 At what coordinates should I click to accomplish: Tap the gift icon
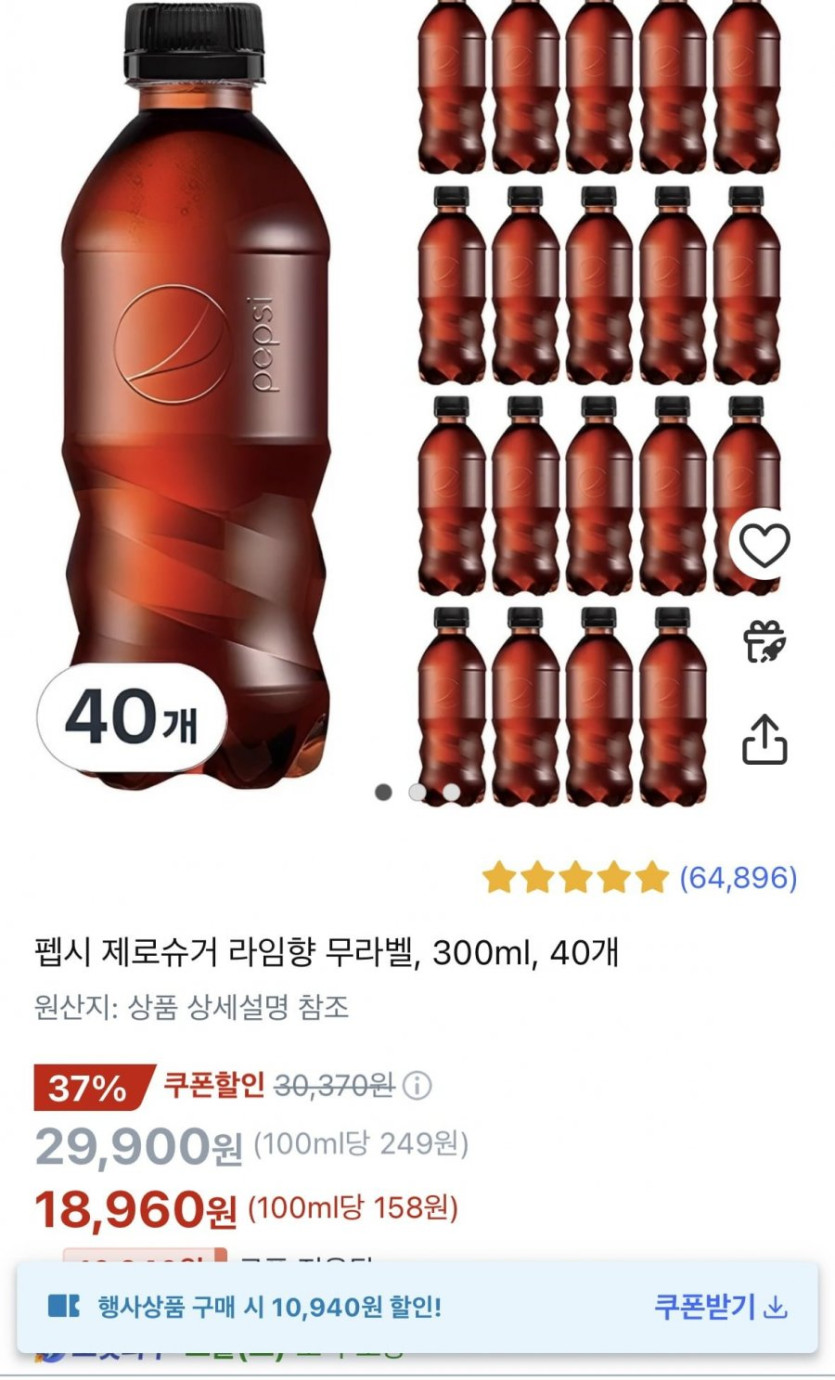click(x=765, y=641)
